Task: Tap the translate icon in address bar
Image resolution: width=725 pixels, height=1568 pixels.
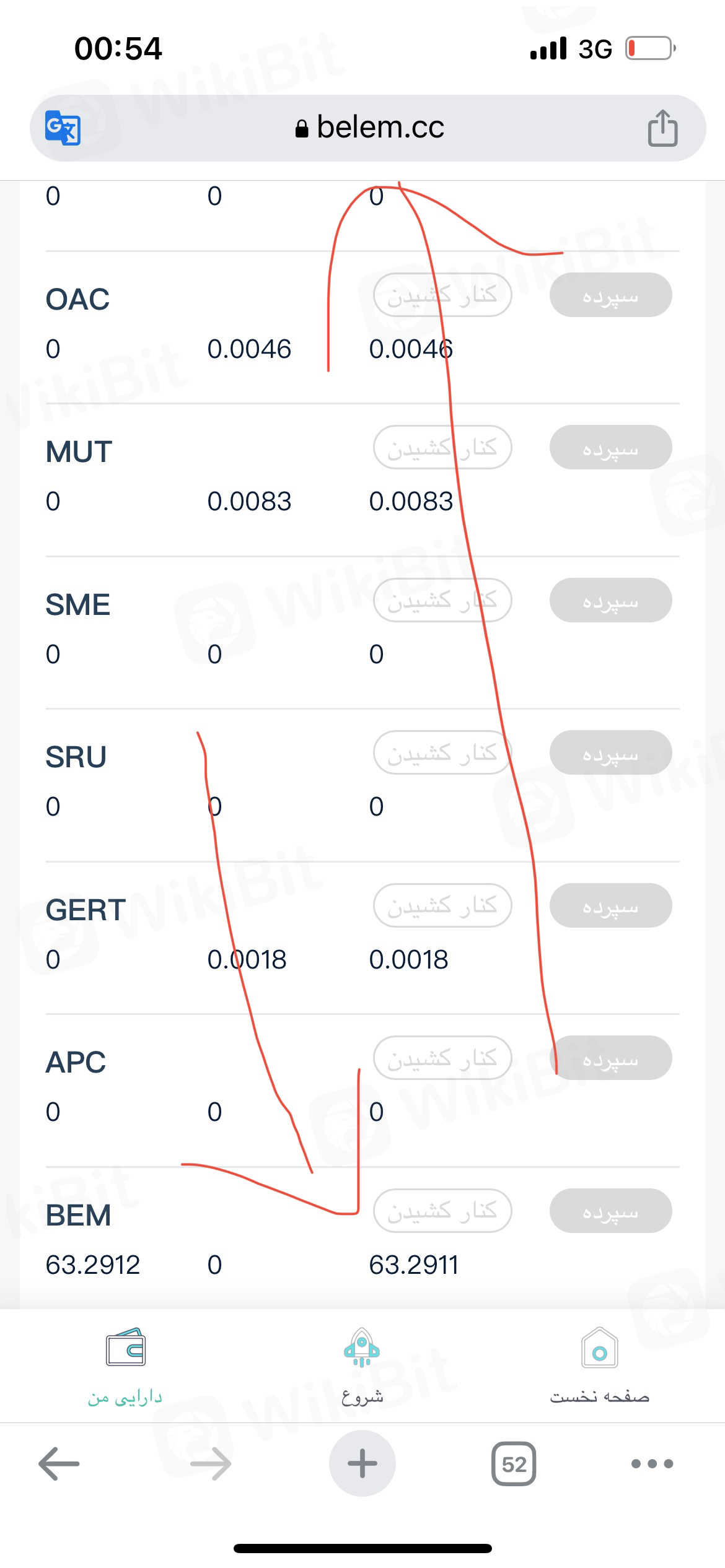Action: (x=63, y=128)
